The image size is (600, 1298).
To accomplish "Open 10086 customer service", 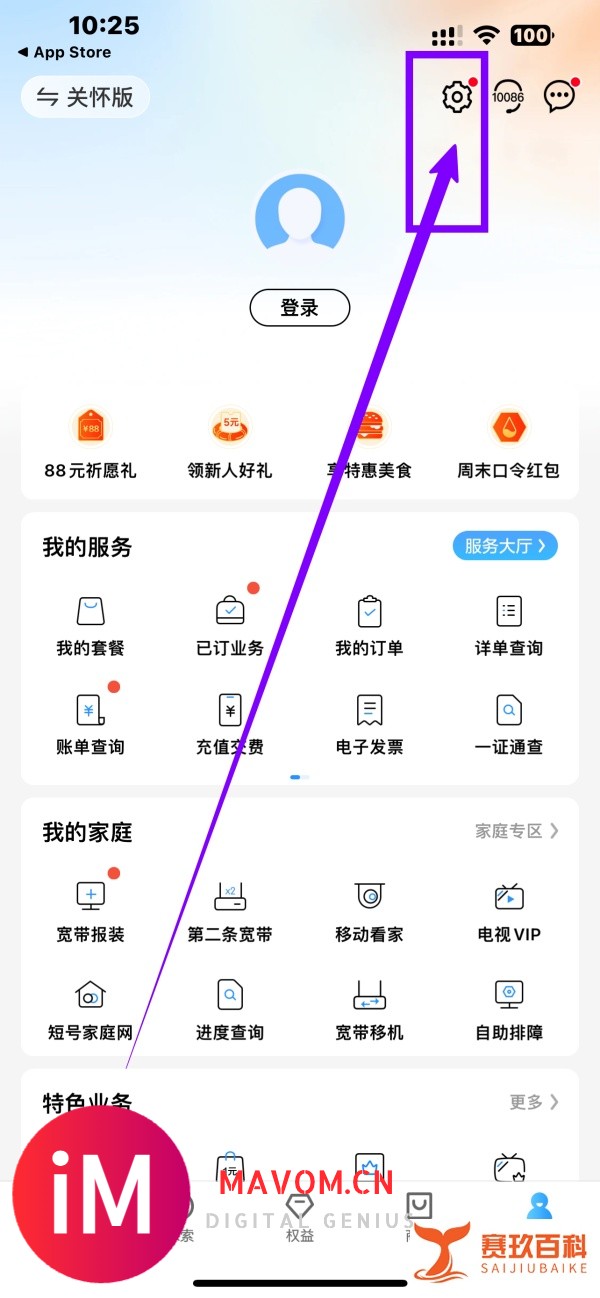I will pos(508,97).
